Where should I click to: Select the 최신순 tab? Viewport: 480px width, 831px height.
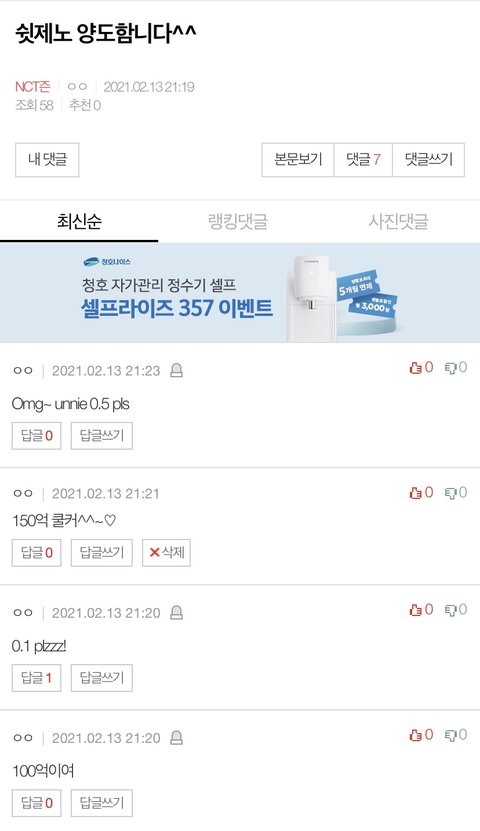pyautogui.click(x=79, y=221)
